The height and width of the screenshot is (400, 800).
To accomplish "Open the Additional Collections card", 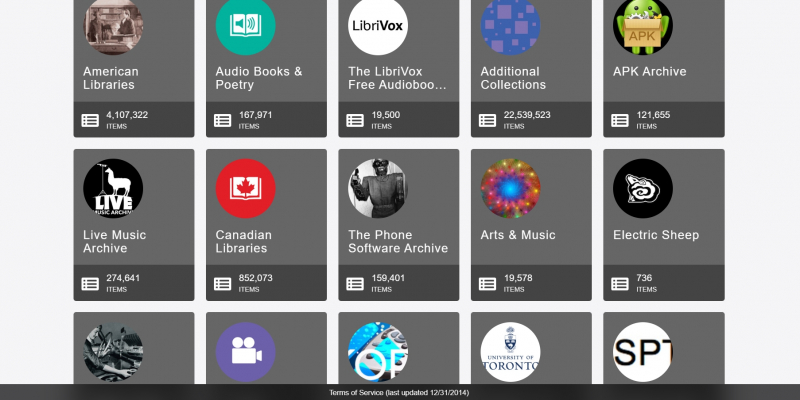I will pos(510,78).
